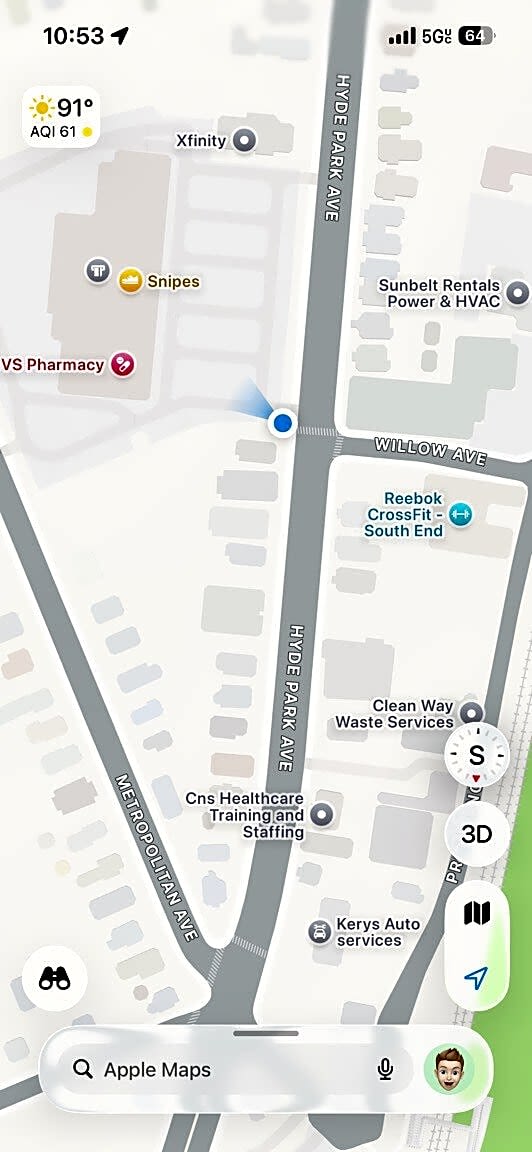Viewport: 532px width, 1152px height.
Task: Recenter on my location with the arrow
Action: point(477,977)
